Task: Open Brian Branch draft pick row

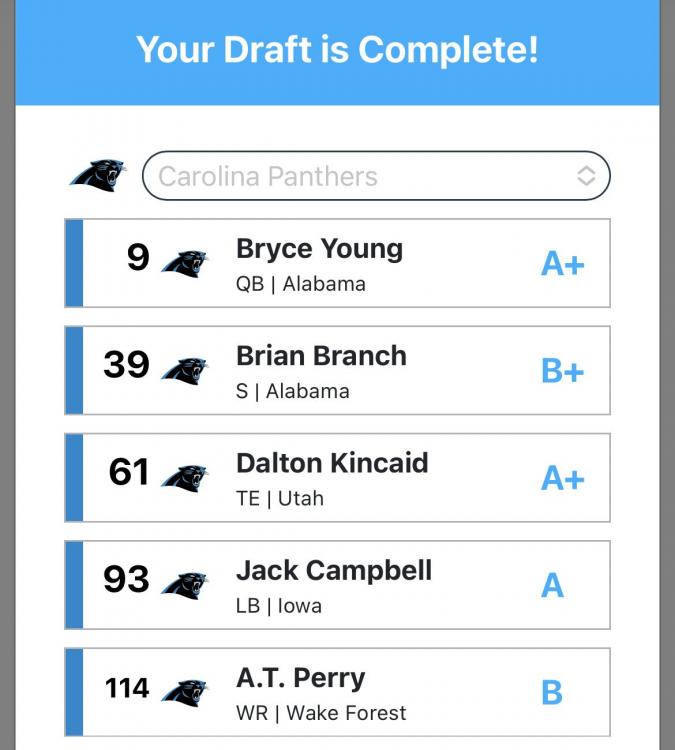Action: click(x=338, y=370)
